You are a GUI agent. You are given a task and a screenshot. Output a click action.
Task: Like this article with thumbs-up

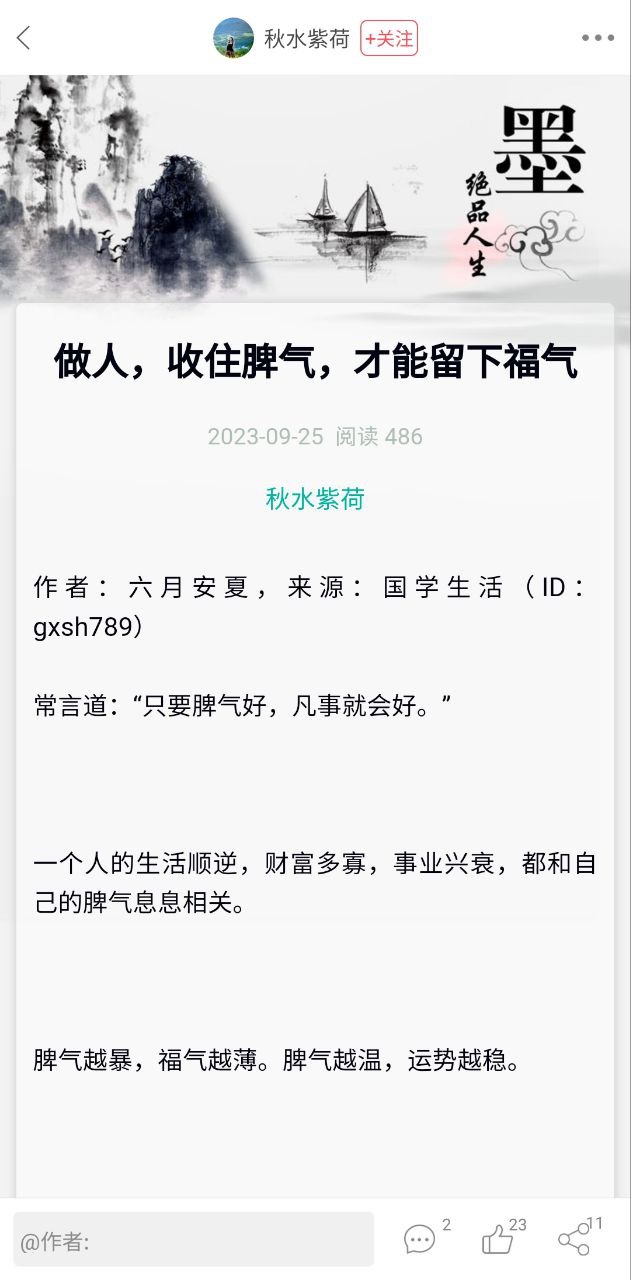(x=498, y=1240)
